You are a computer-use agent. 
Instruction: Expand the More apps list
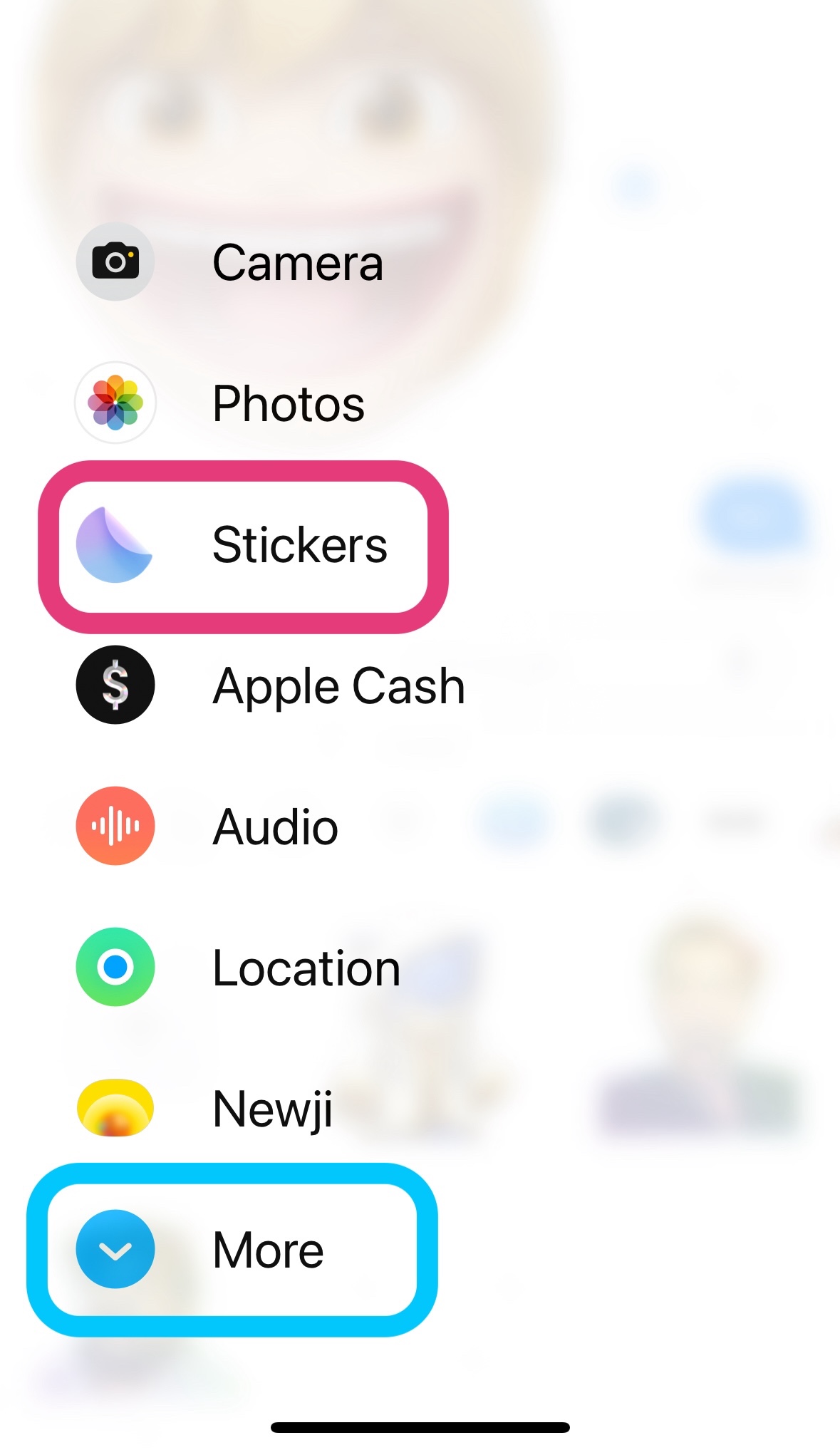coord(200,1250)
